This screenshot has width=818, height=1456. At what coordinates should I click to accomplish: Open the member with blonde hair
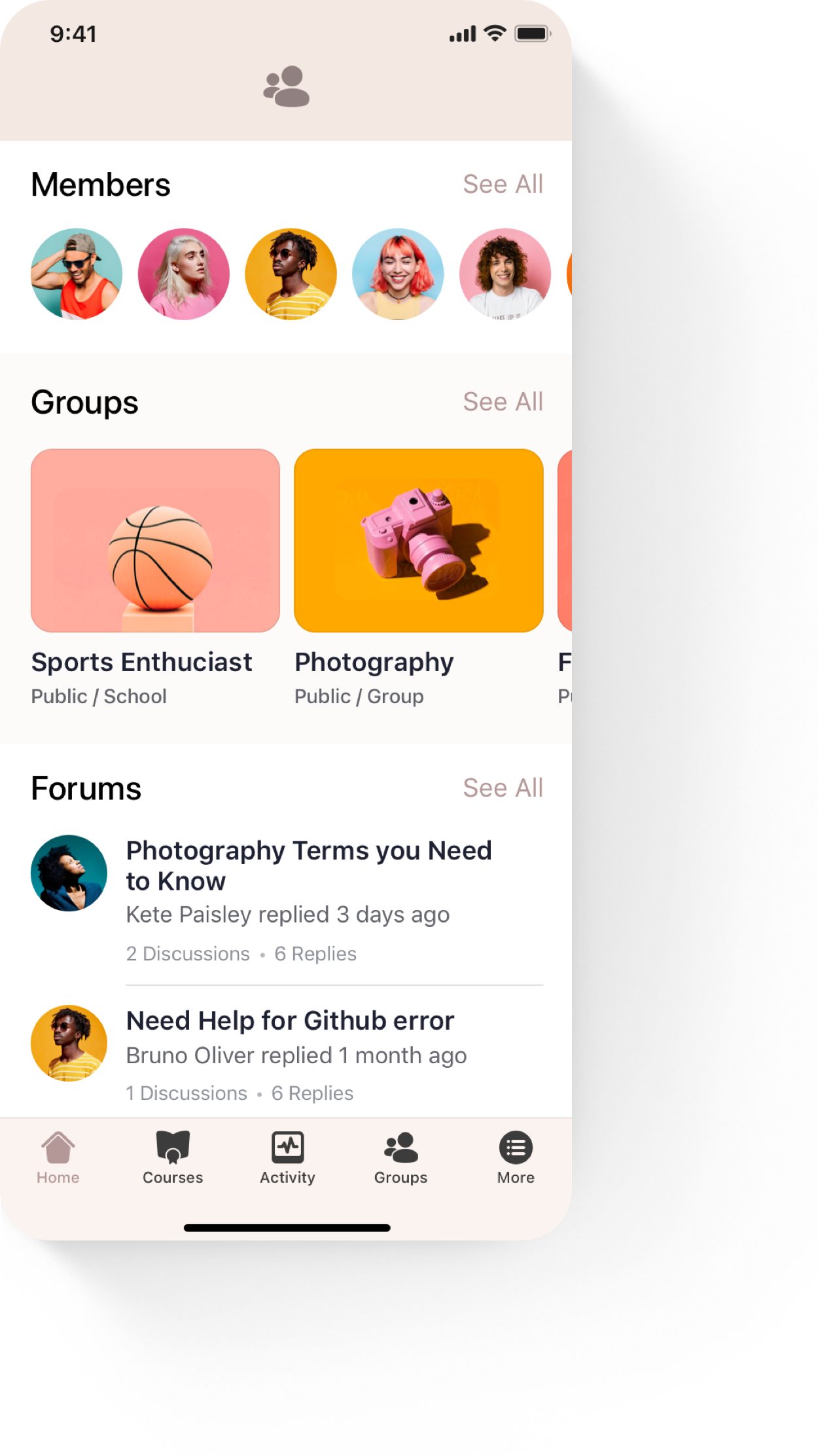pyautogui.click(x=184, y=274)
